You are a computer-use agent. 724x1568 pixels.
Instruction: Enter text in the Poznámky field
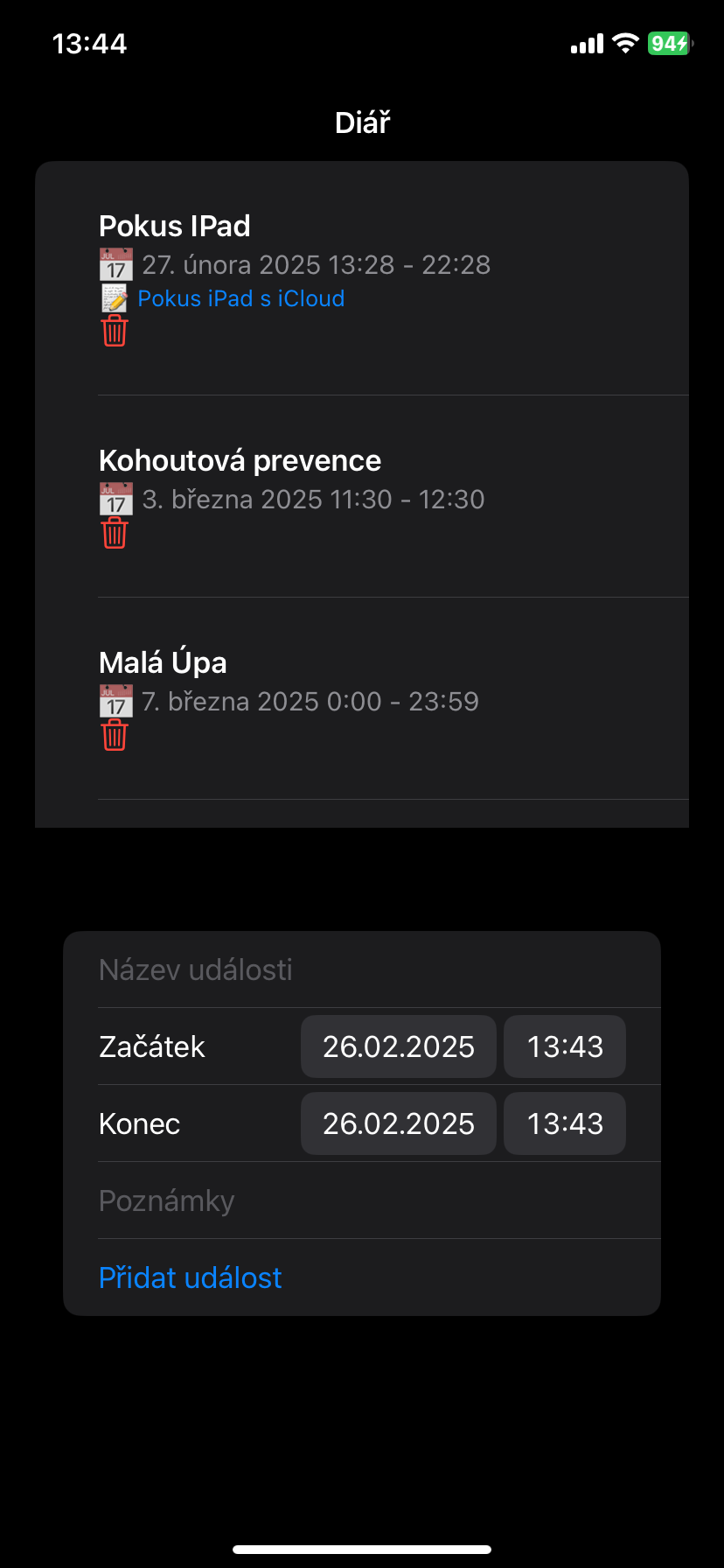point(361,1200)
